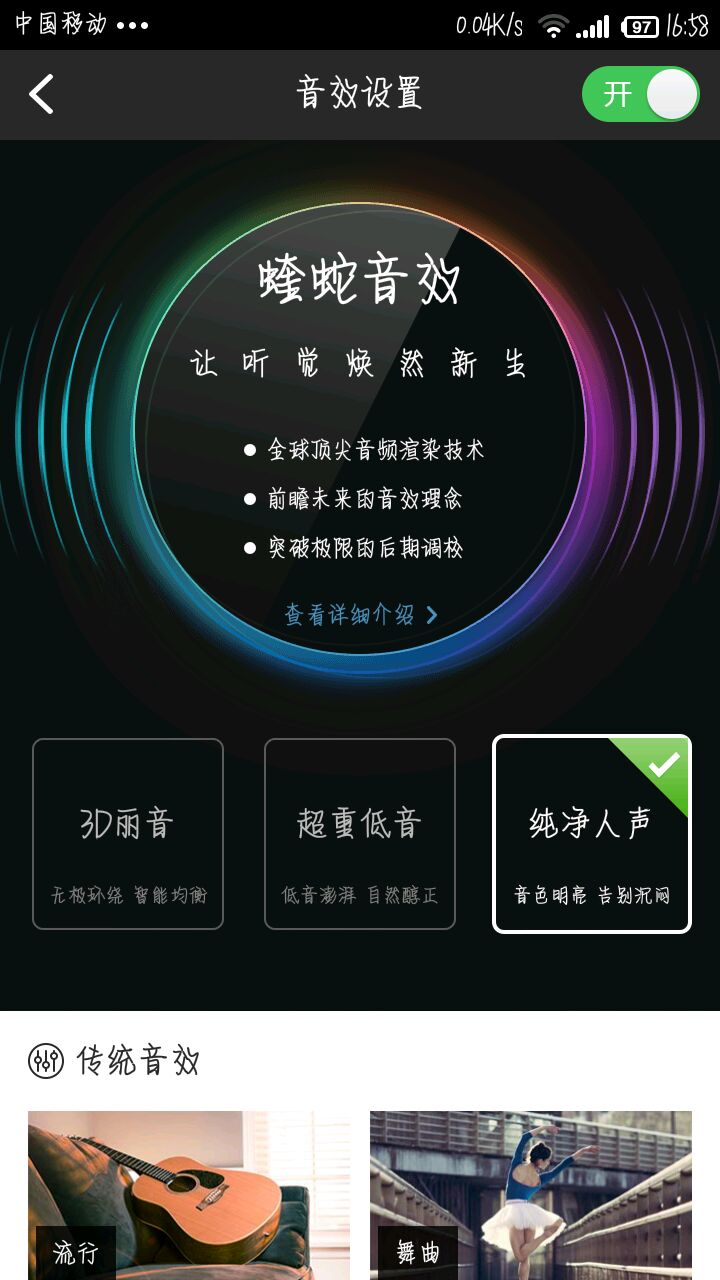This screenshot has width=720, height=1280.
Task: Pick the 流行 traditional effect
Action: pyautogui.click(x=189, y=1195)
